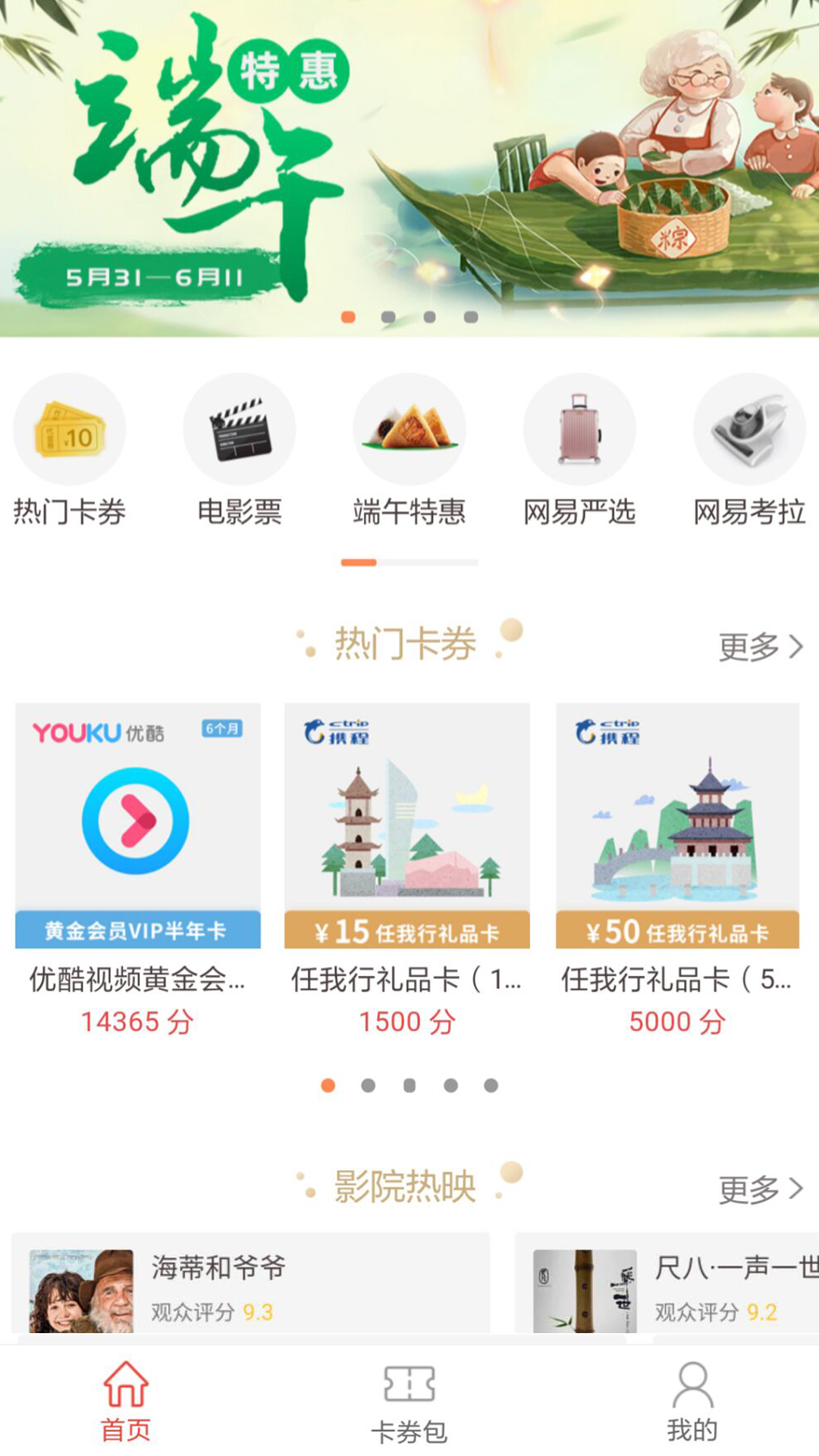Open the 端午特惠 promotional banner

pos(409,167)
